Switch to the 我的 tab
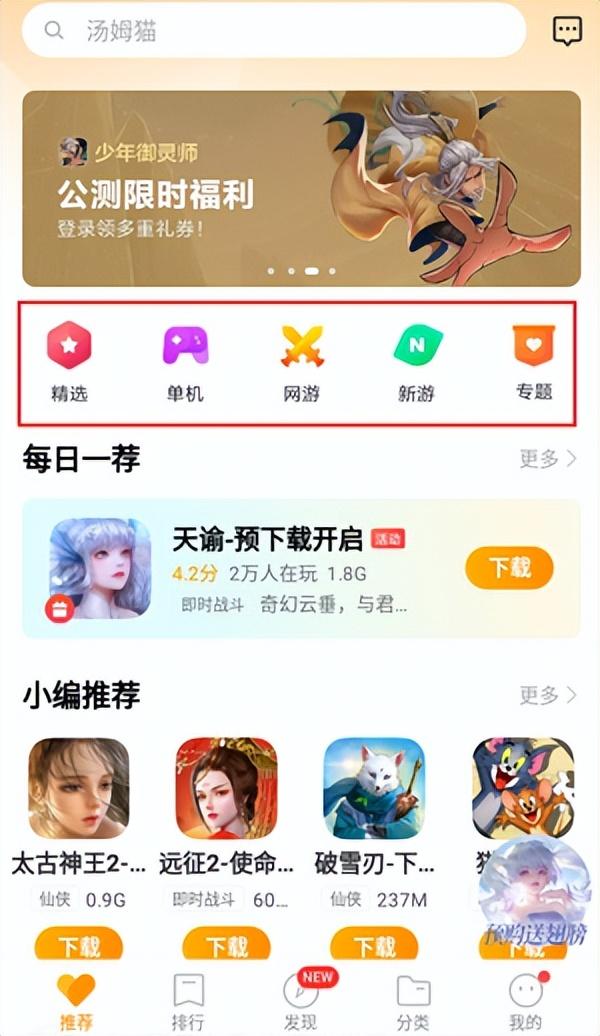 tap(525, 1002)
